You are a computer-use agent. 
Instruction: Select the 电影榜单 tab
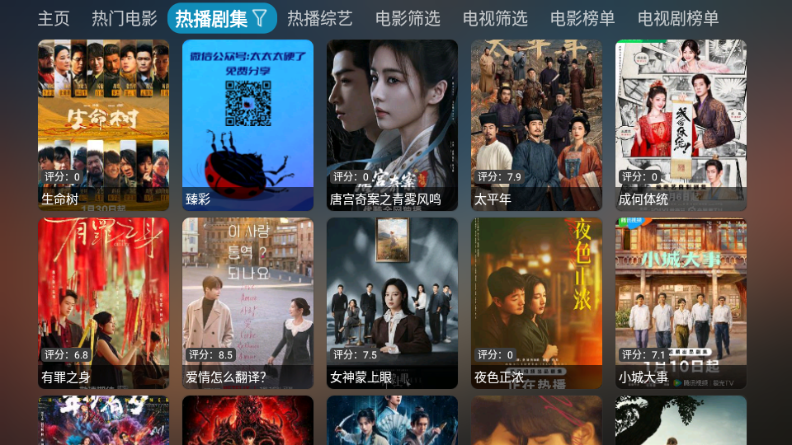pyautogui.click(x=582, y=18)
